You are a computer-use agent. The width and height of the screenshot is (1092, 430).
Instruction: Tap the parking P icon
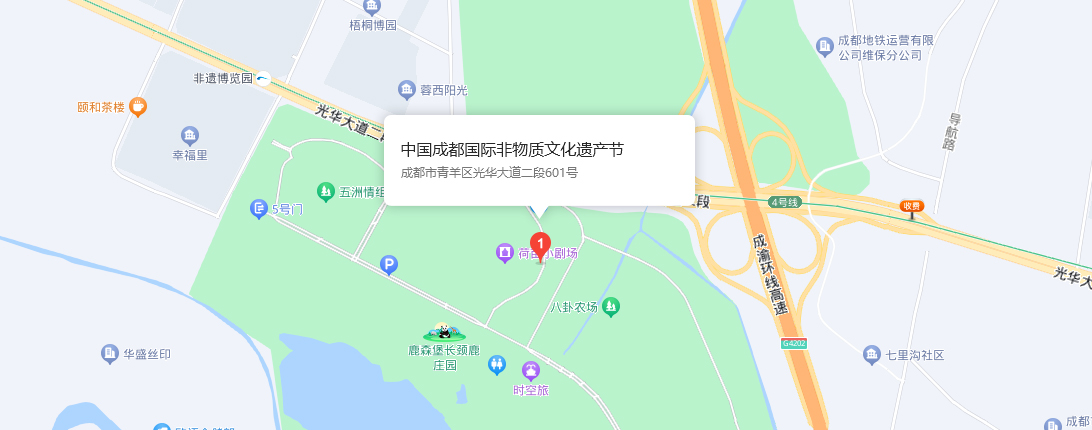[x=389, y=265]
